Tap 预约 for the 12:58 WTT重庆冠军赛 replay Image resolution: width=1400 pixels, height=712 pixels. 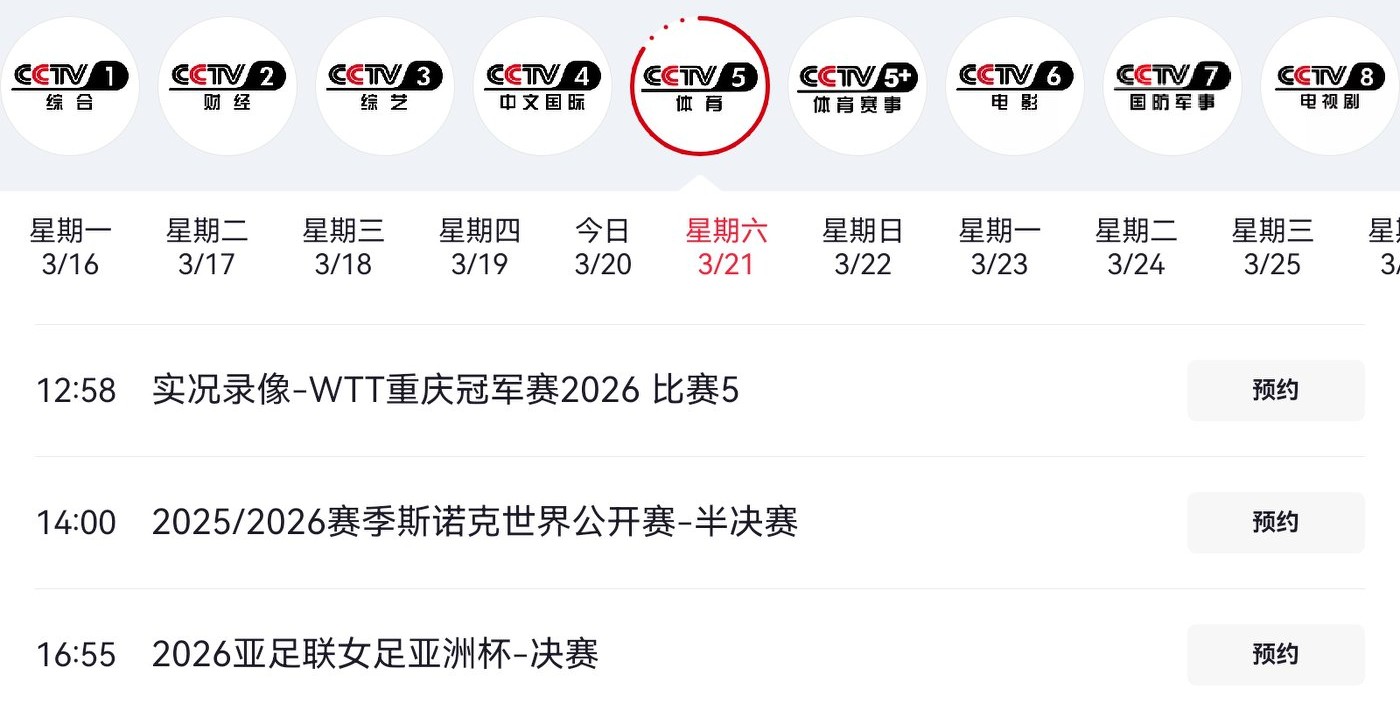[1275, 390]
